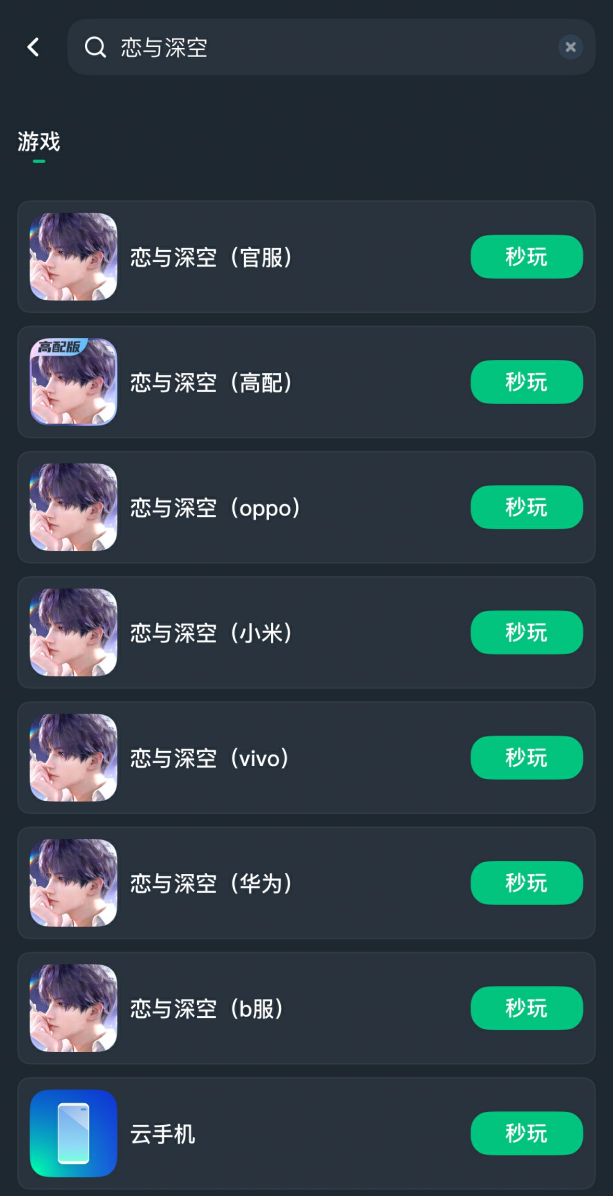Select the 游戏 tab
Screen dimensions: 613x1196
tap(39, 142)
